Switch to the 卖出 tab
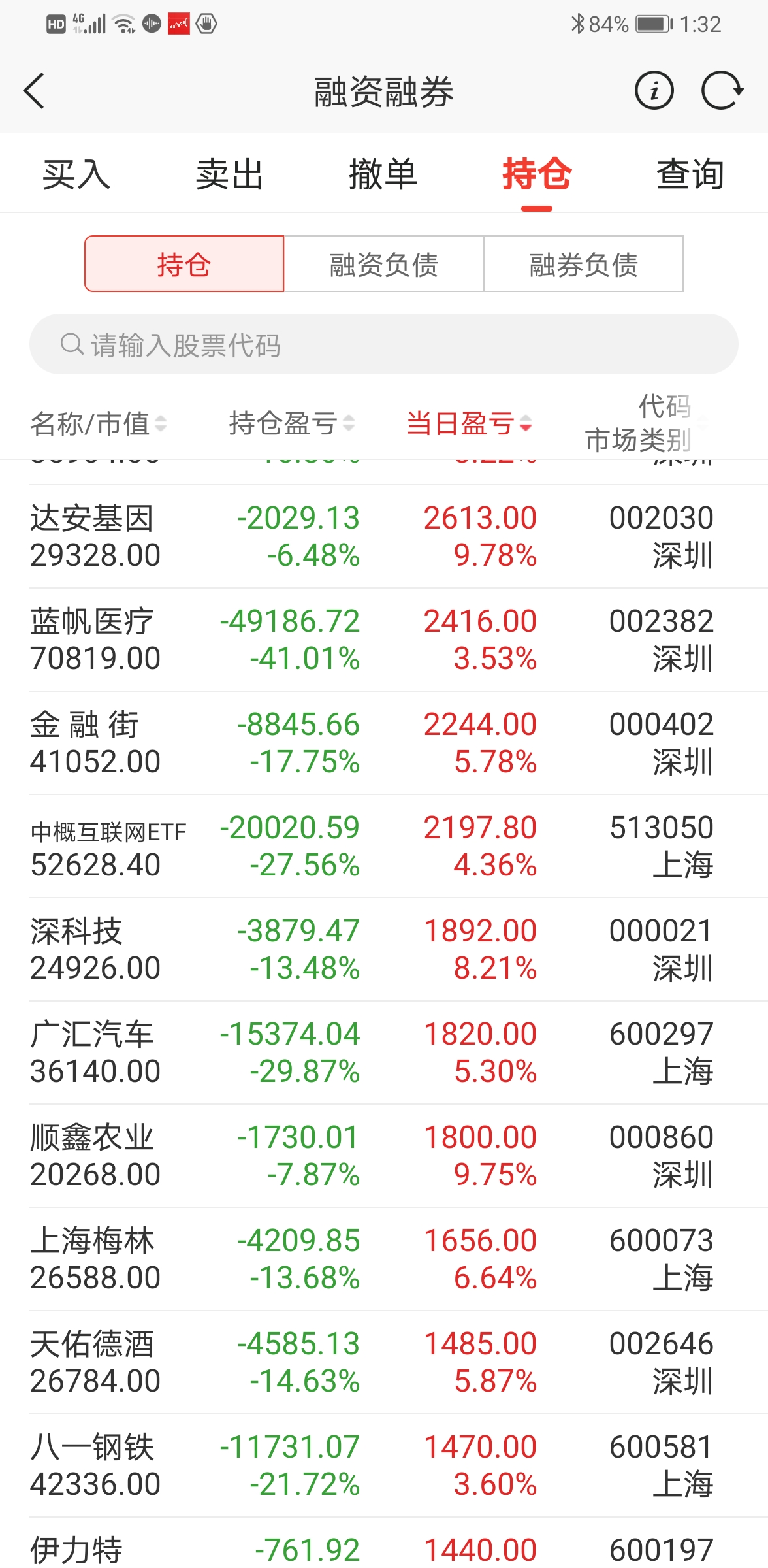This screenshot has width=768, height=1568. (x=229, y=174)
